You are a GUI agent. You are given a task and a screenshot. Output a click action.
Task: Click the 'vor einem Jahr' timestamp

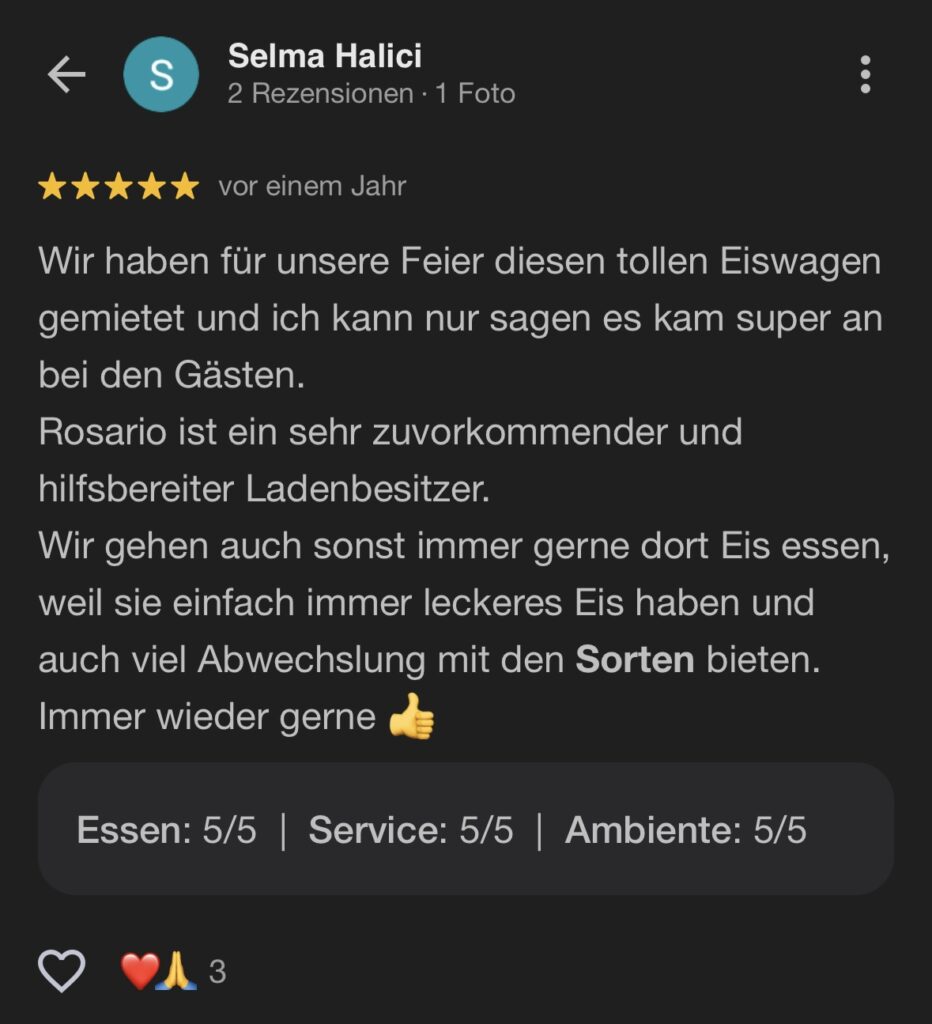(x=312, y=186)
